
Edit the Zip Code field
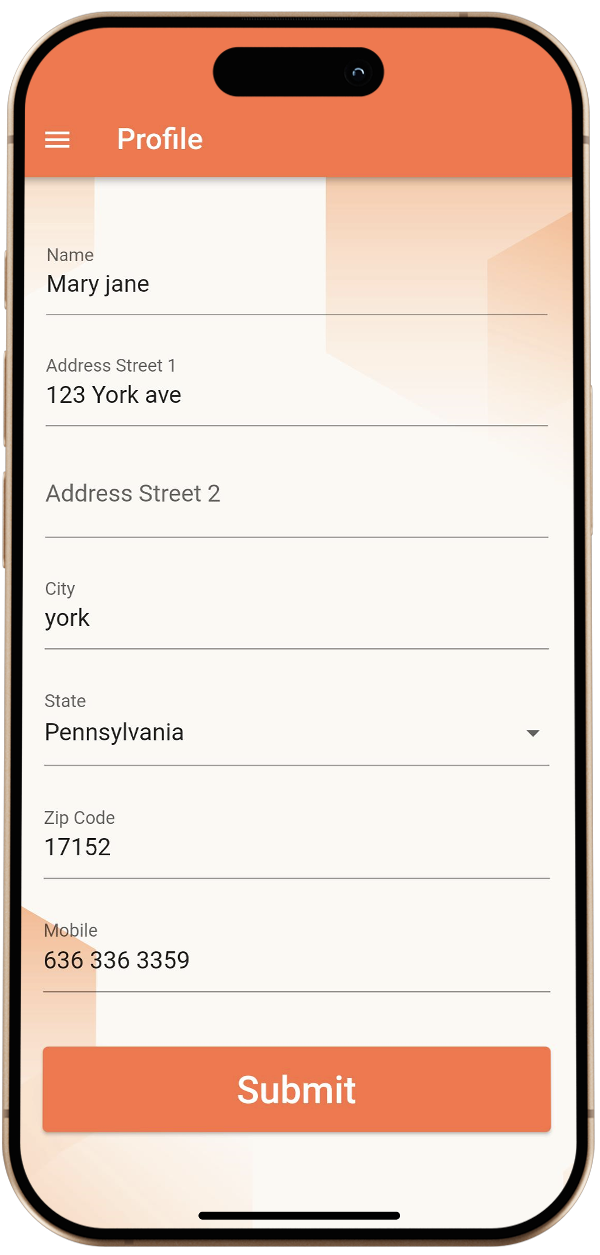coord(296,848)
